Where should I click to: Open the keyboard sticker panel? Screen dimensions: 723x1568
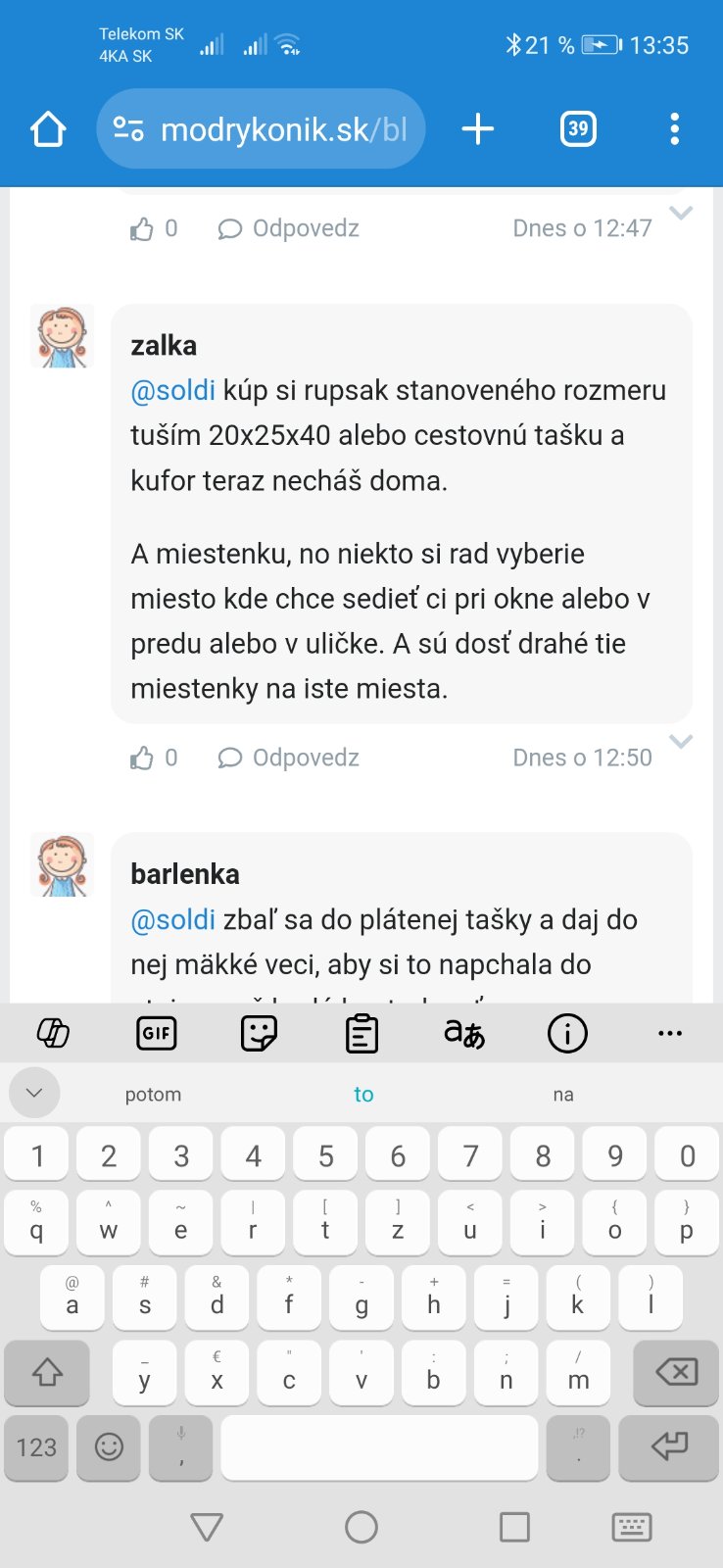259,1033
